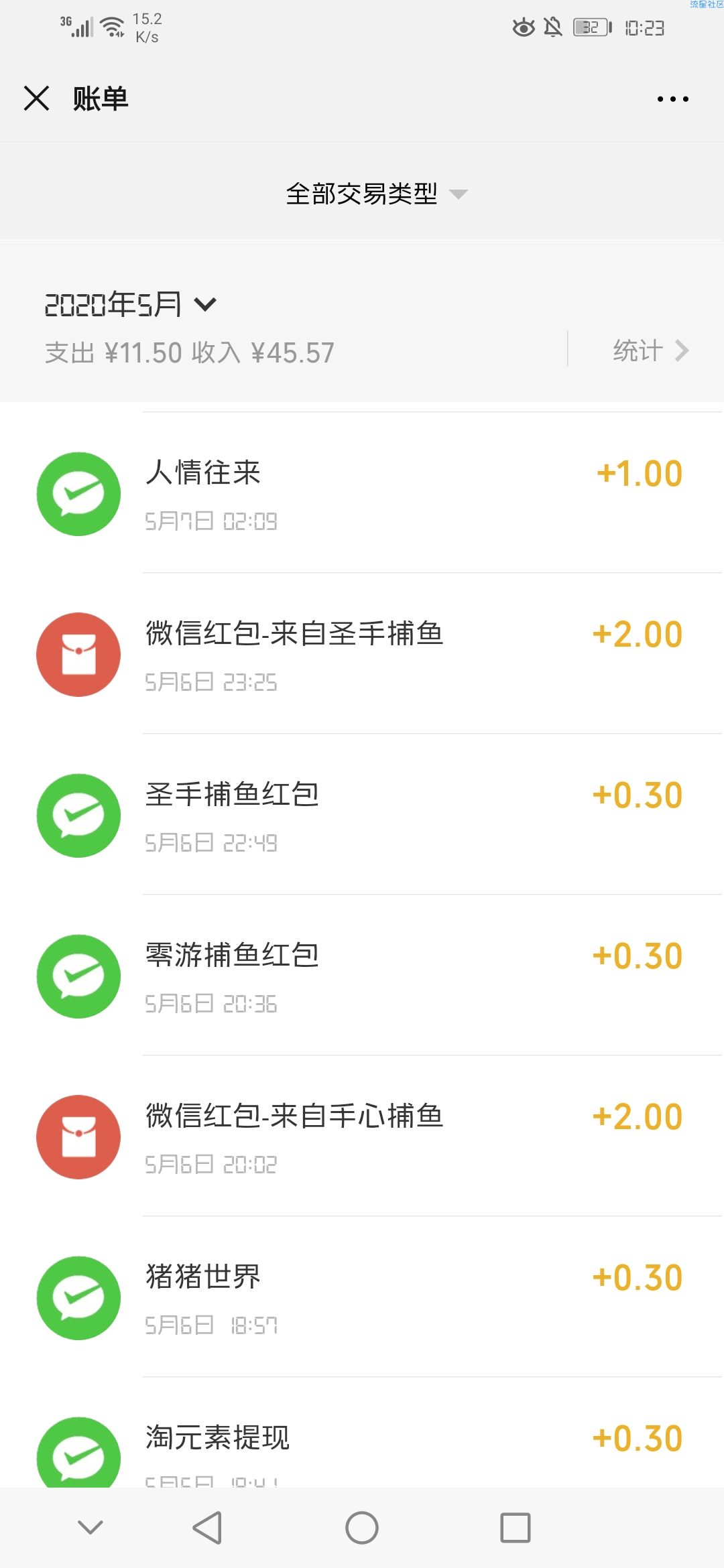Tap the system back button
This screenshot has width=724, height=1568.
coord(207,1528)
